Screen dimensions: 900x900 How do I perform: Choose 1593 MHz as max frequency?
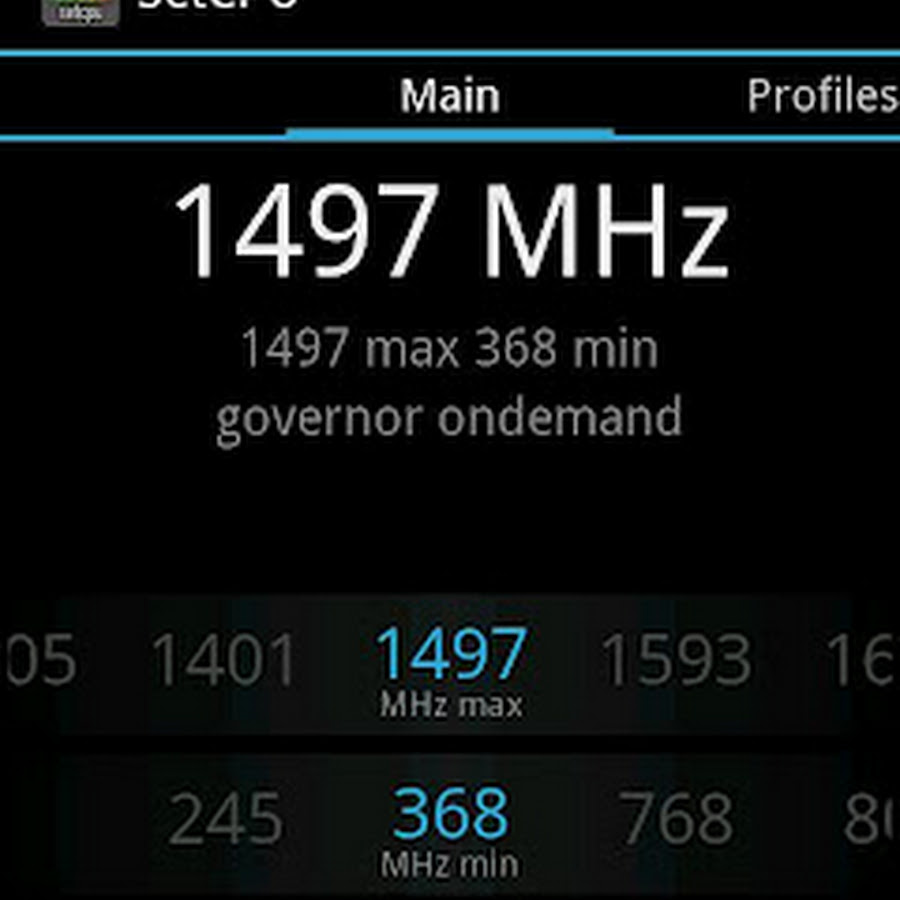676,661
